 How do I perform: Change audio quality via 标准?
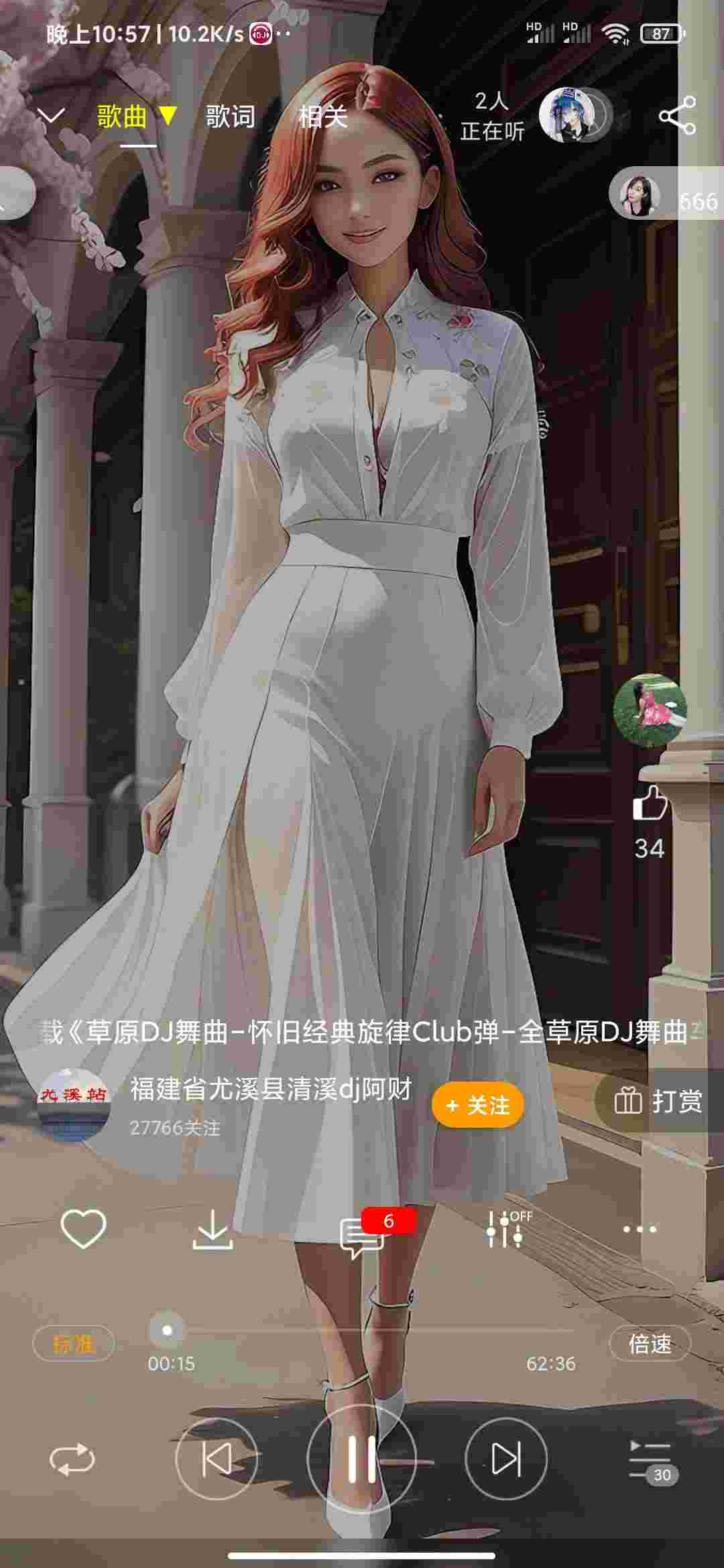coord(74,1344)
